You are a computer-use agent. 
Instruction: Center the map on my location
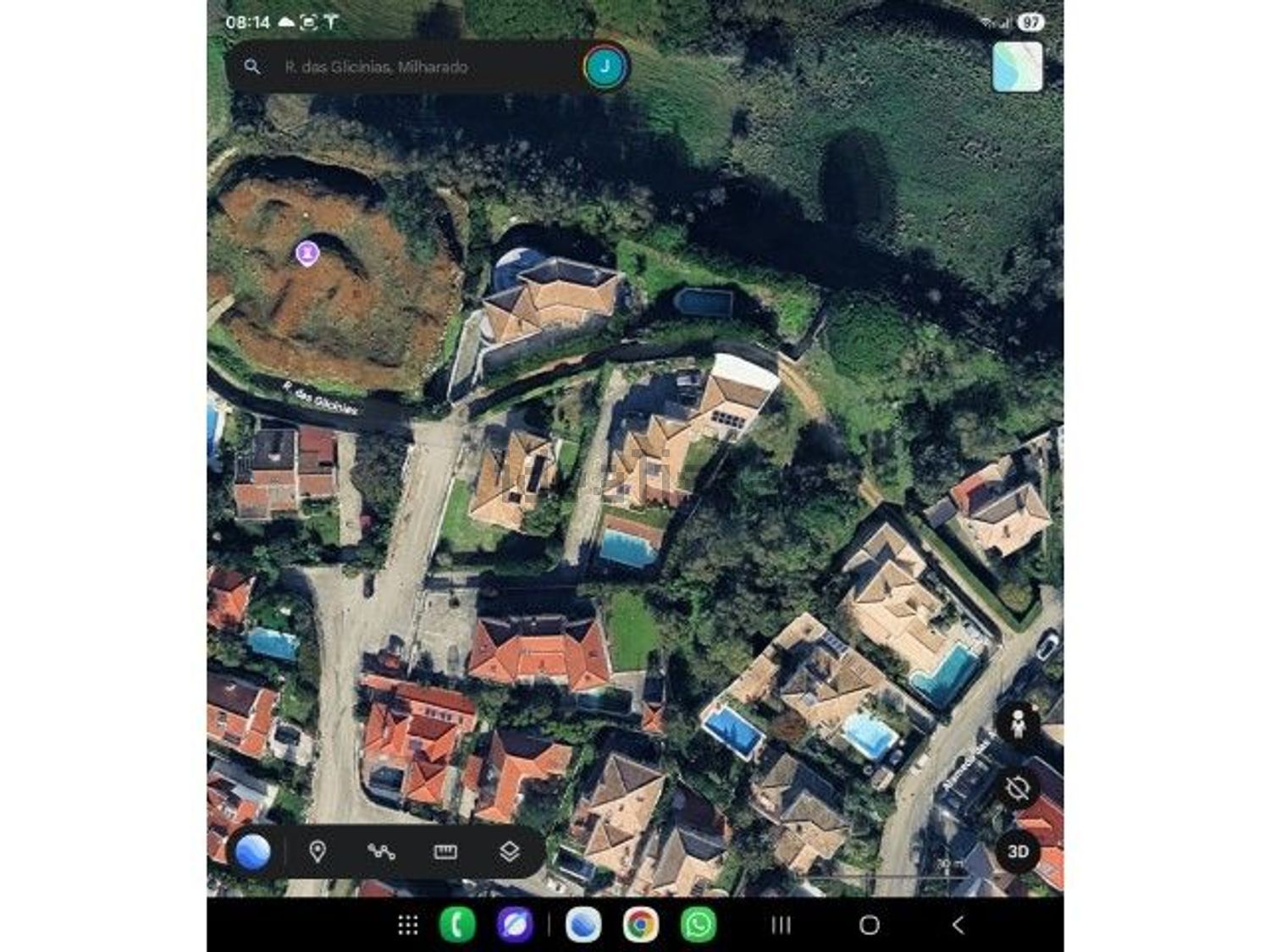[1018, 788]
